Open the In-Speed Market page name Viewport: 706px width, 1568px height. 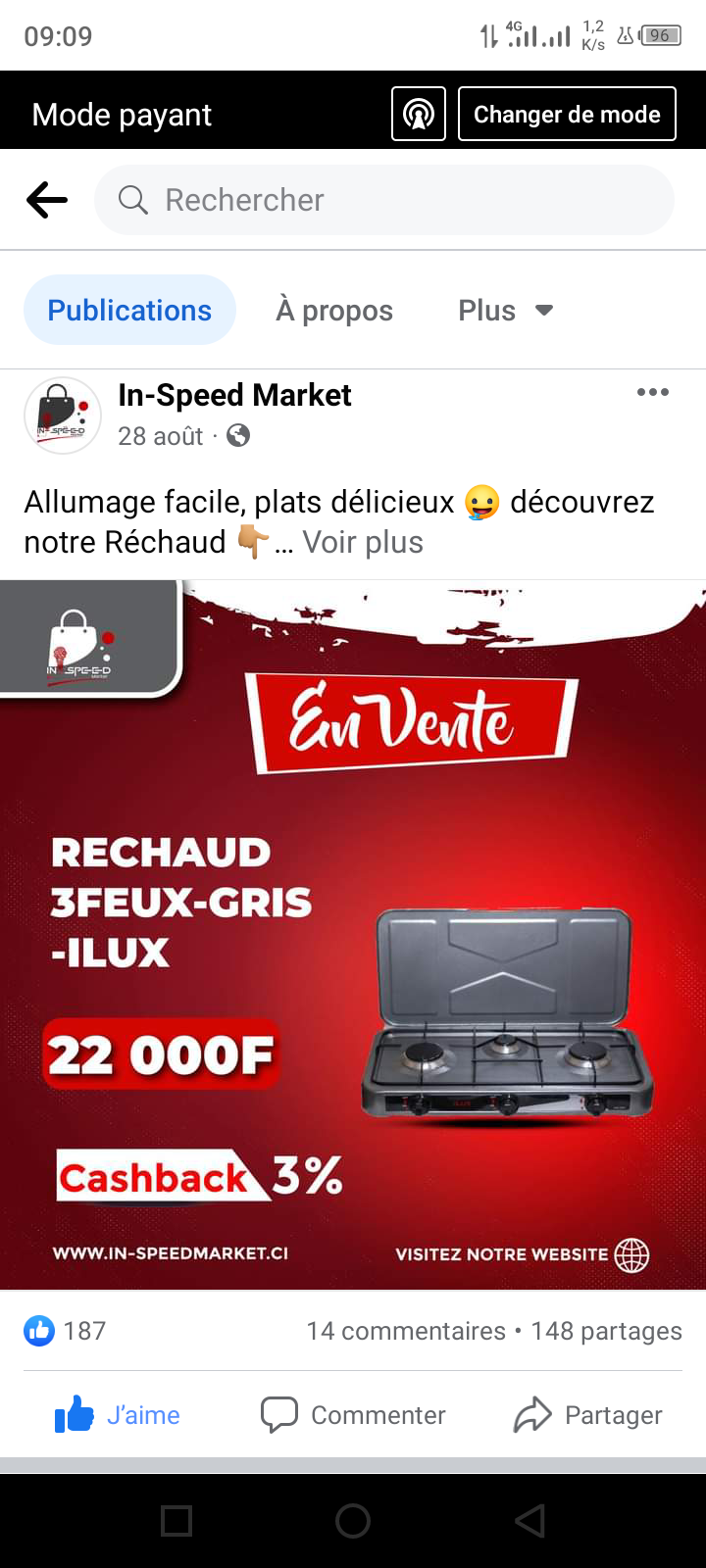[x=234, y=395]
